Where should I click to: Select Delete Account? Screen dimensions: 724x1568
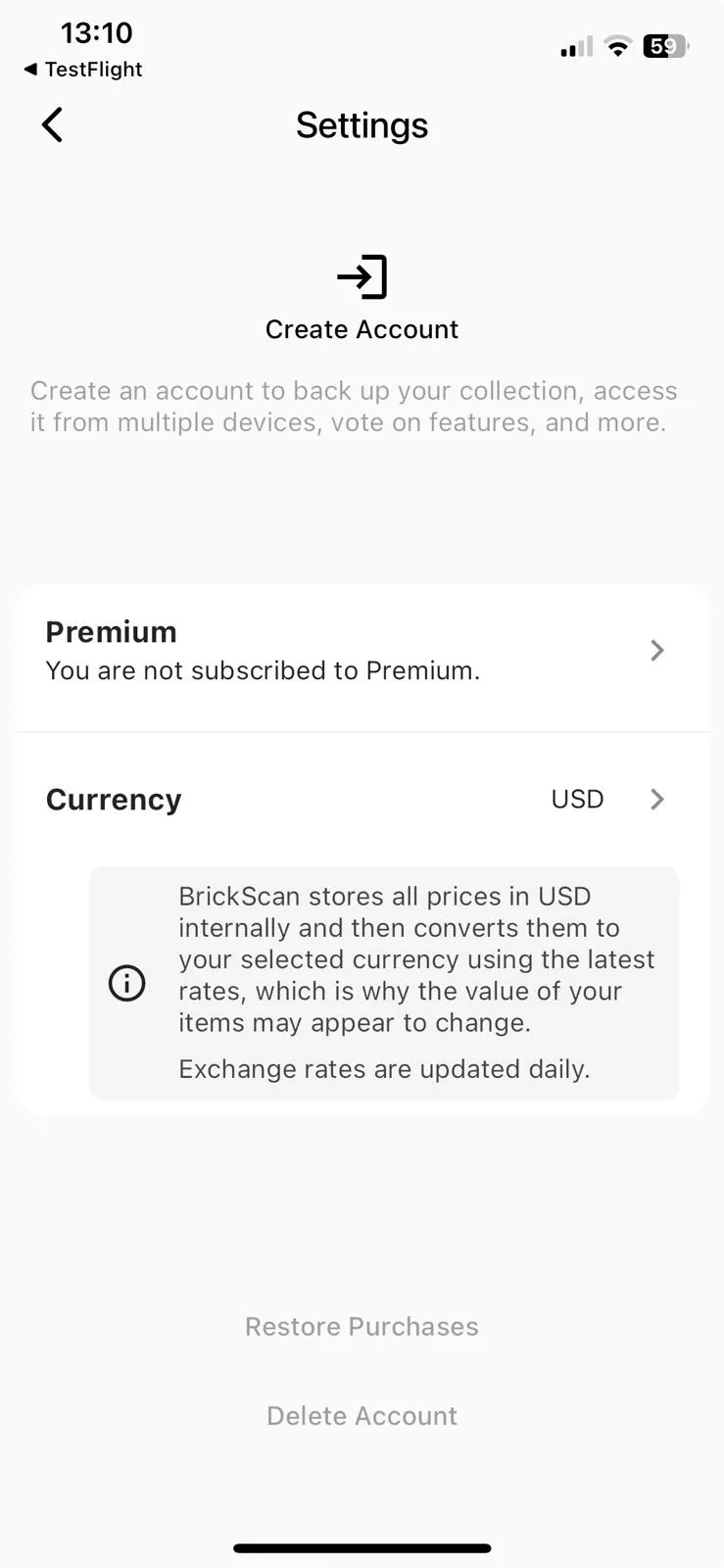click(362, 1416)
